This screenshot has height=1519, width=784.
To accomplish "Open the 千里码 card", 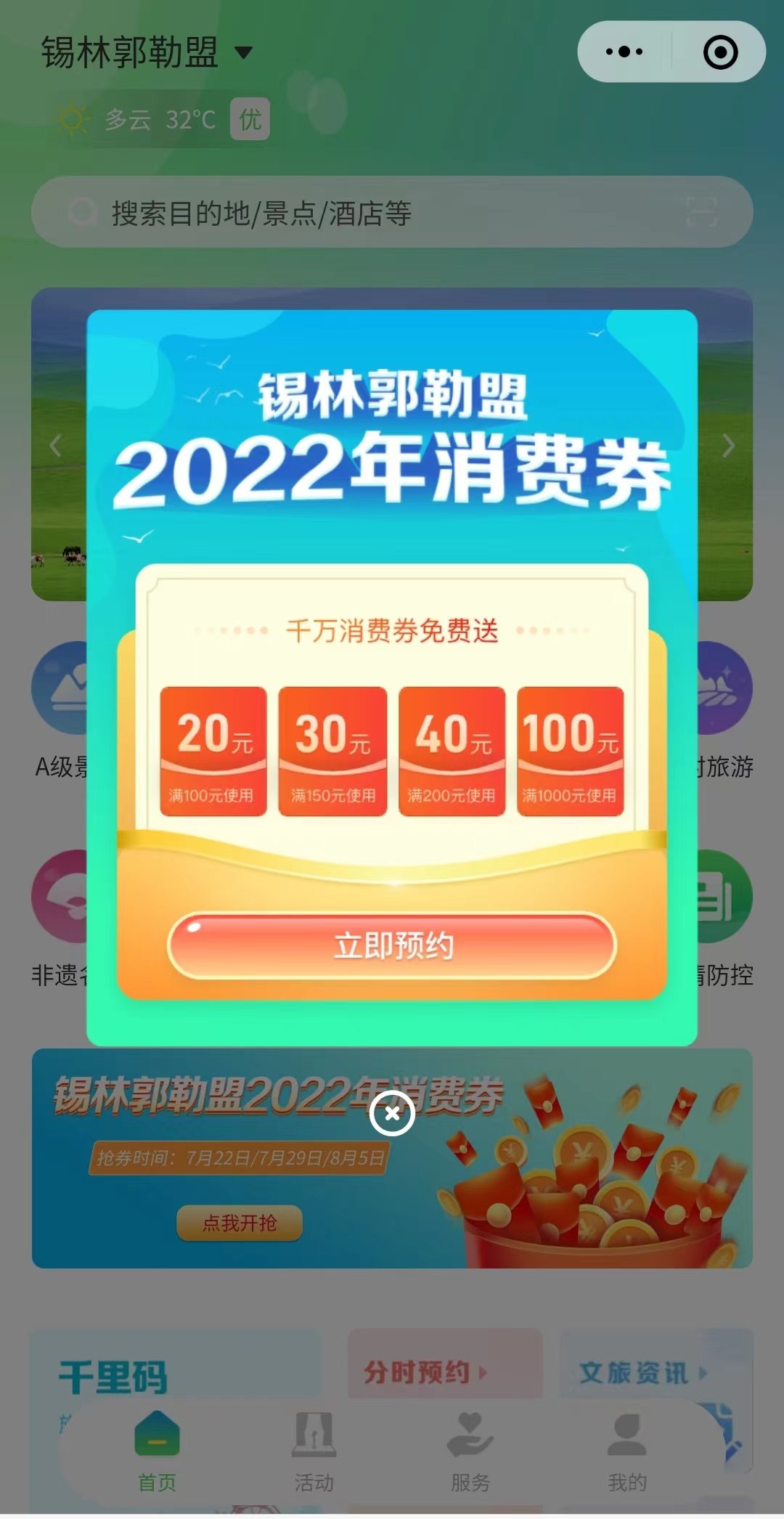I will (113, 1376).
